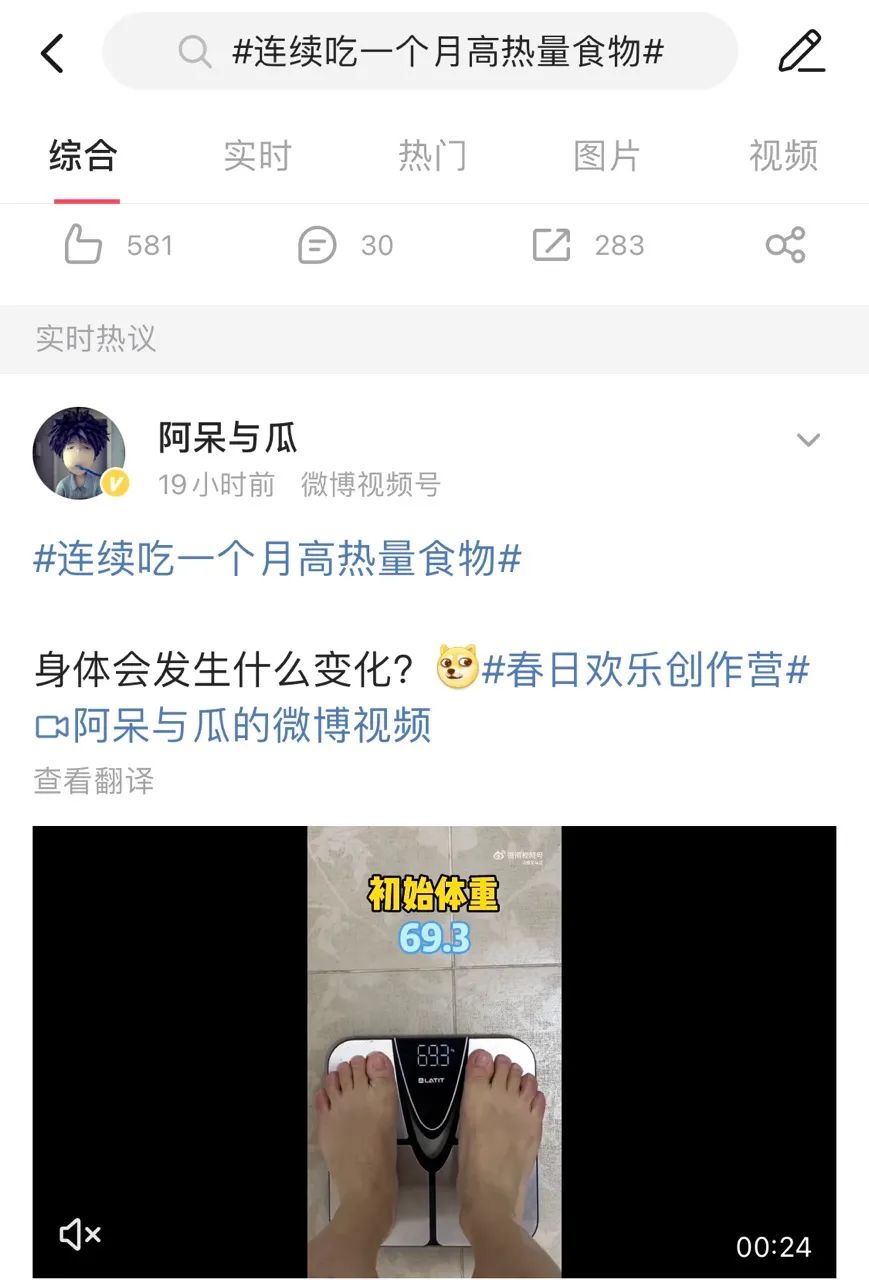Image resolution: width=869 pixels, height=1280 pixels.
Task: Select the 综合 tab
Action: point(84,156)
